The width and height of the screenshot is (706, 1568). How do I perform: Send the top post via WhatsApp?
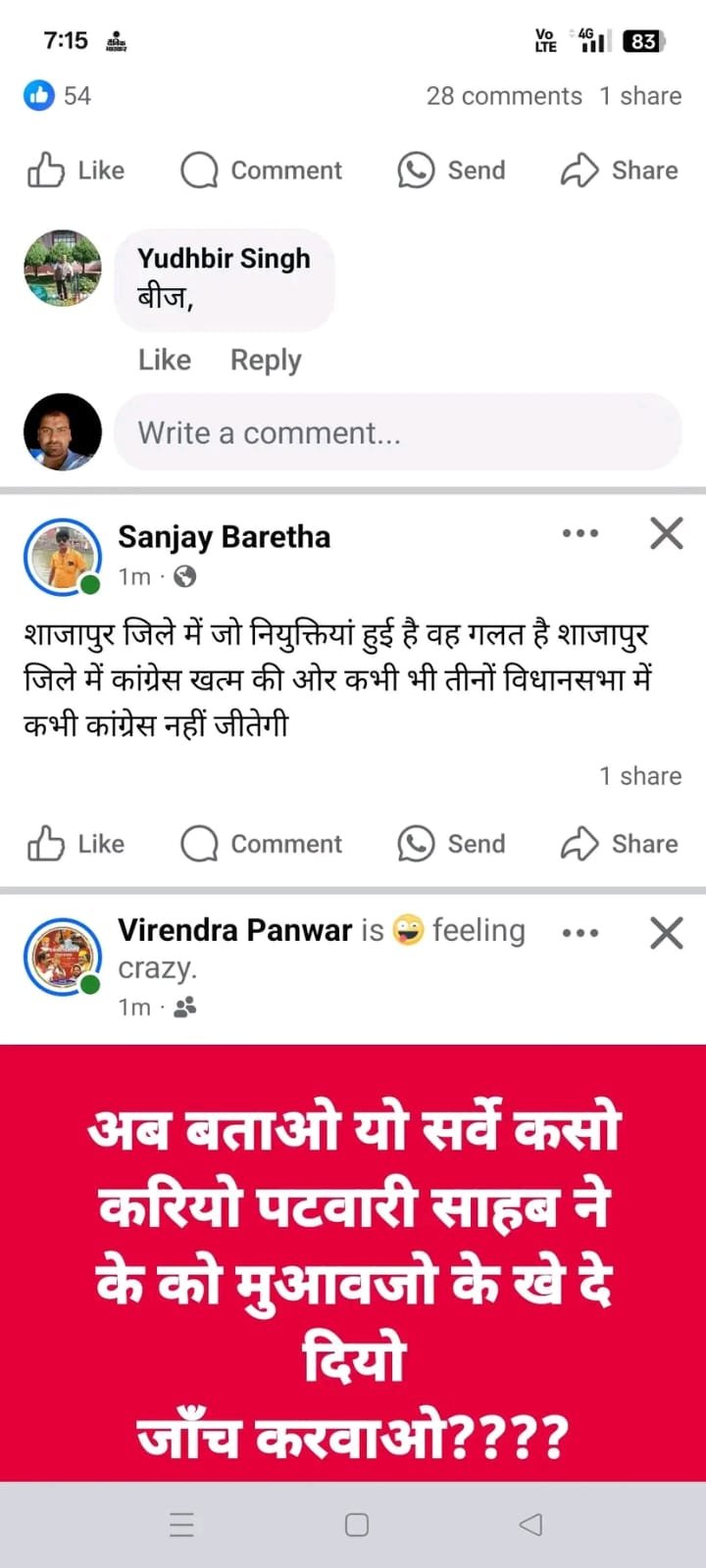[452, 171]
